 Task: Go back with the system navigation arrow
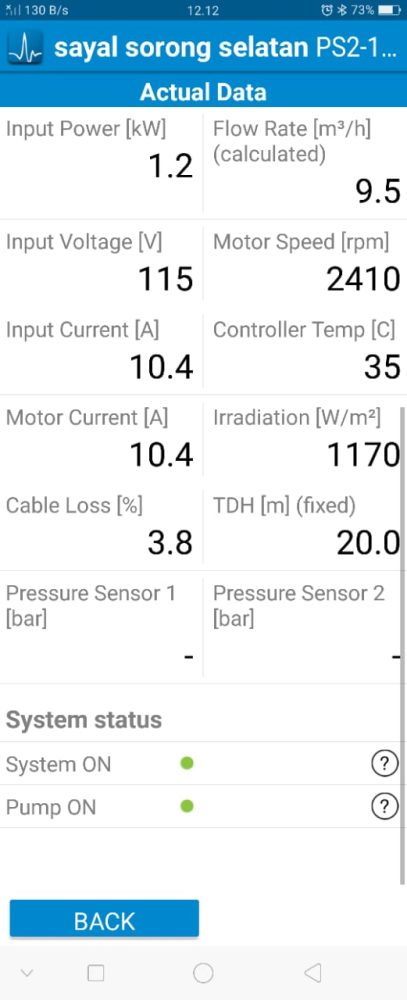click(x=312, y=973)
